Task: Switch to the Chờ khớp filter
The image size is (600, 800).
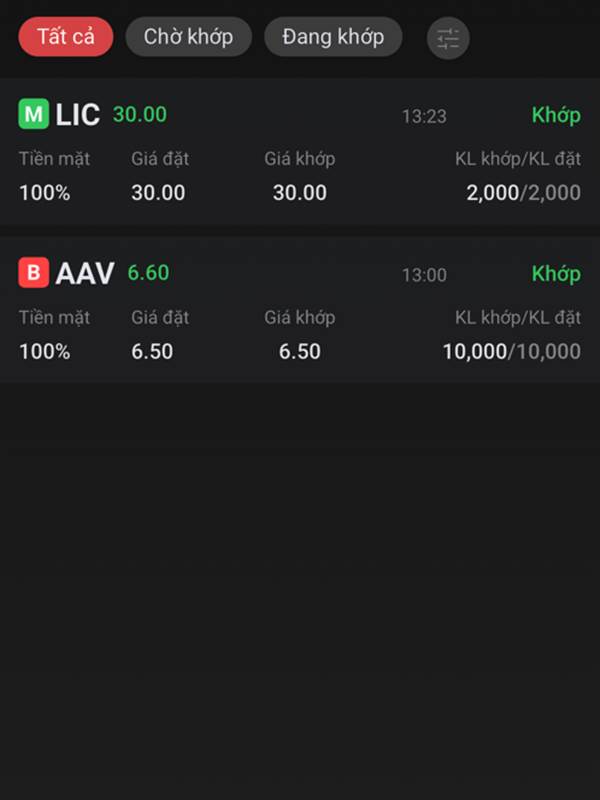Action: click(x=188, y=37)
